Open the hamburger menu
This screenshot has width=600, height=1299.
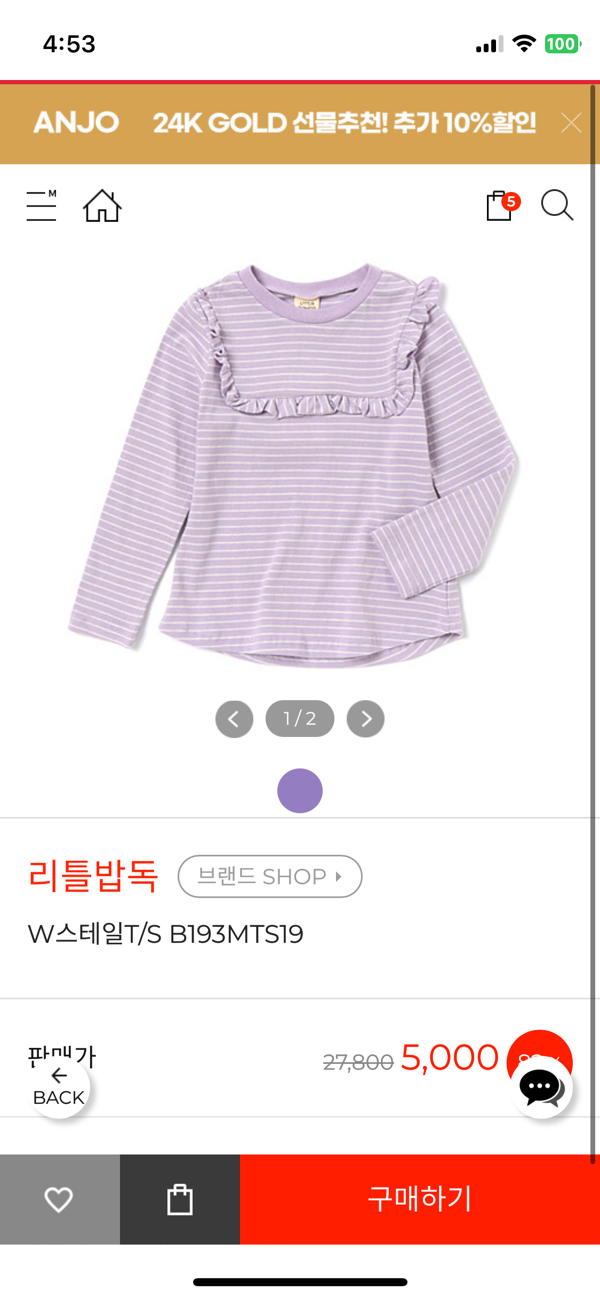click(x=41, y=205)
